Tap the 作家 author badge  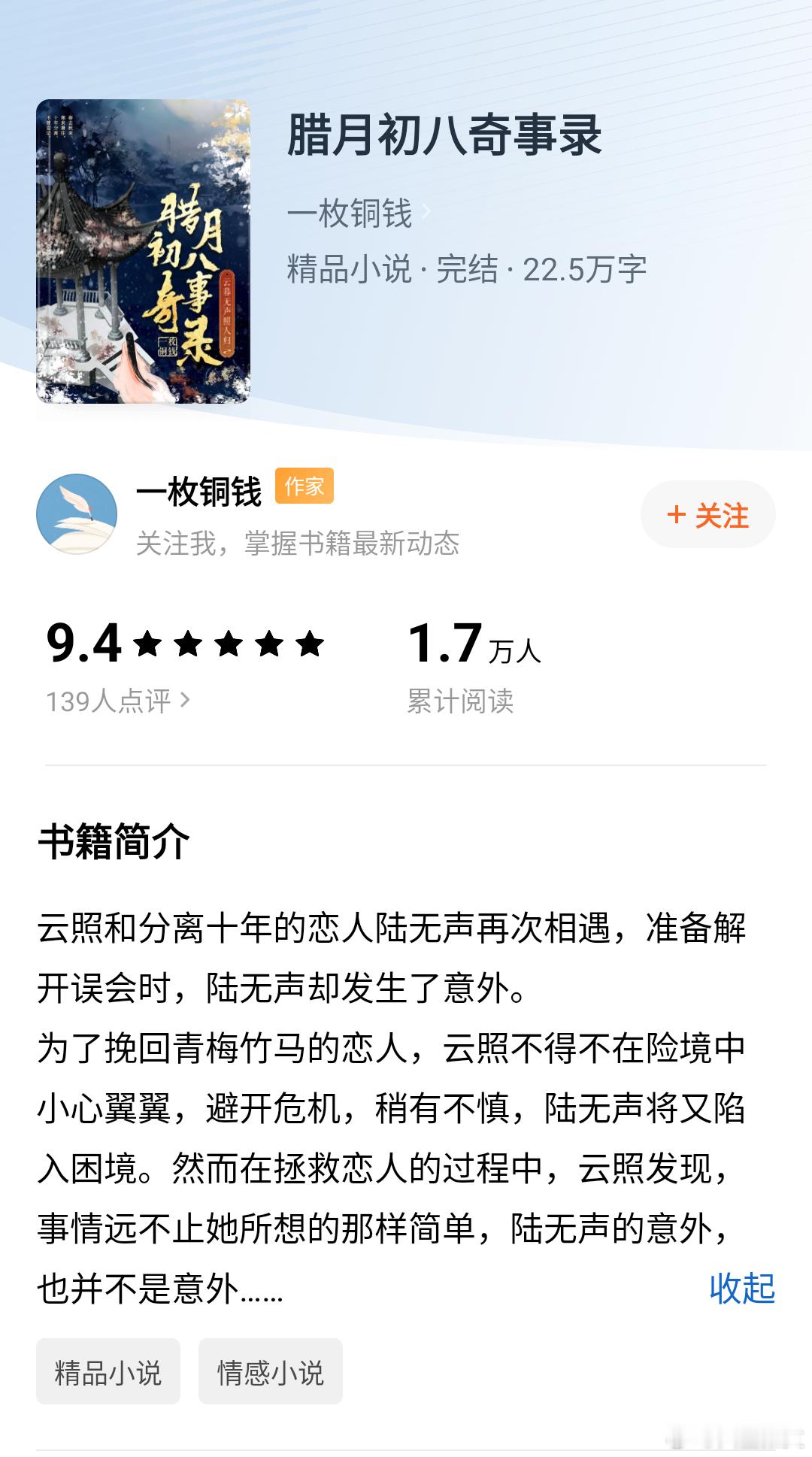click(304, 487)
